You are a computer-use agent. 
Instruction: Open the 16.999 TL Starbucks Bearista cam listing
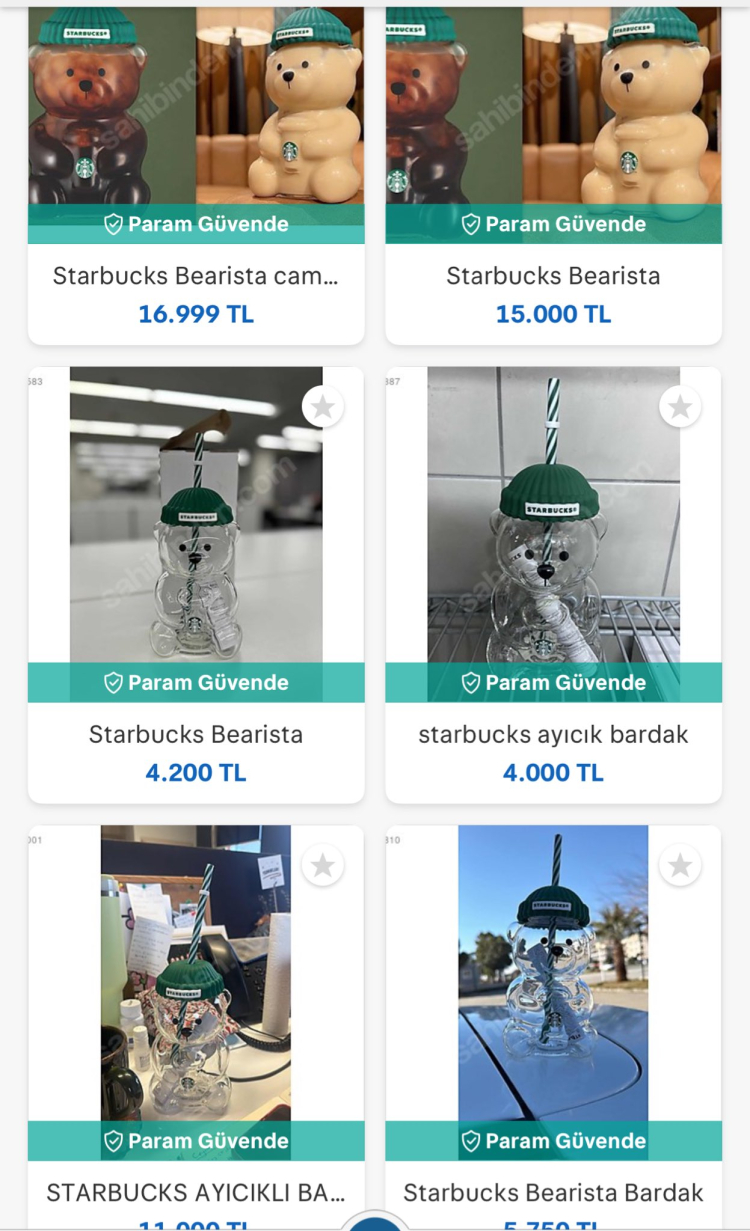(196, 276)
